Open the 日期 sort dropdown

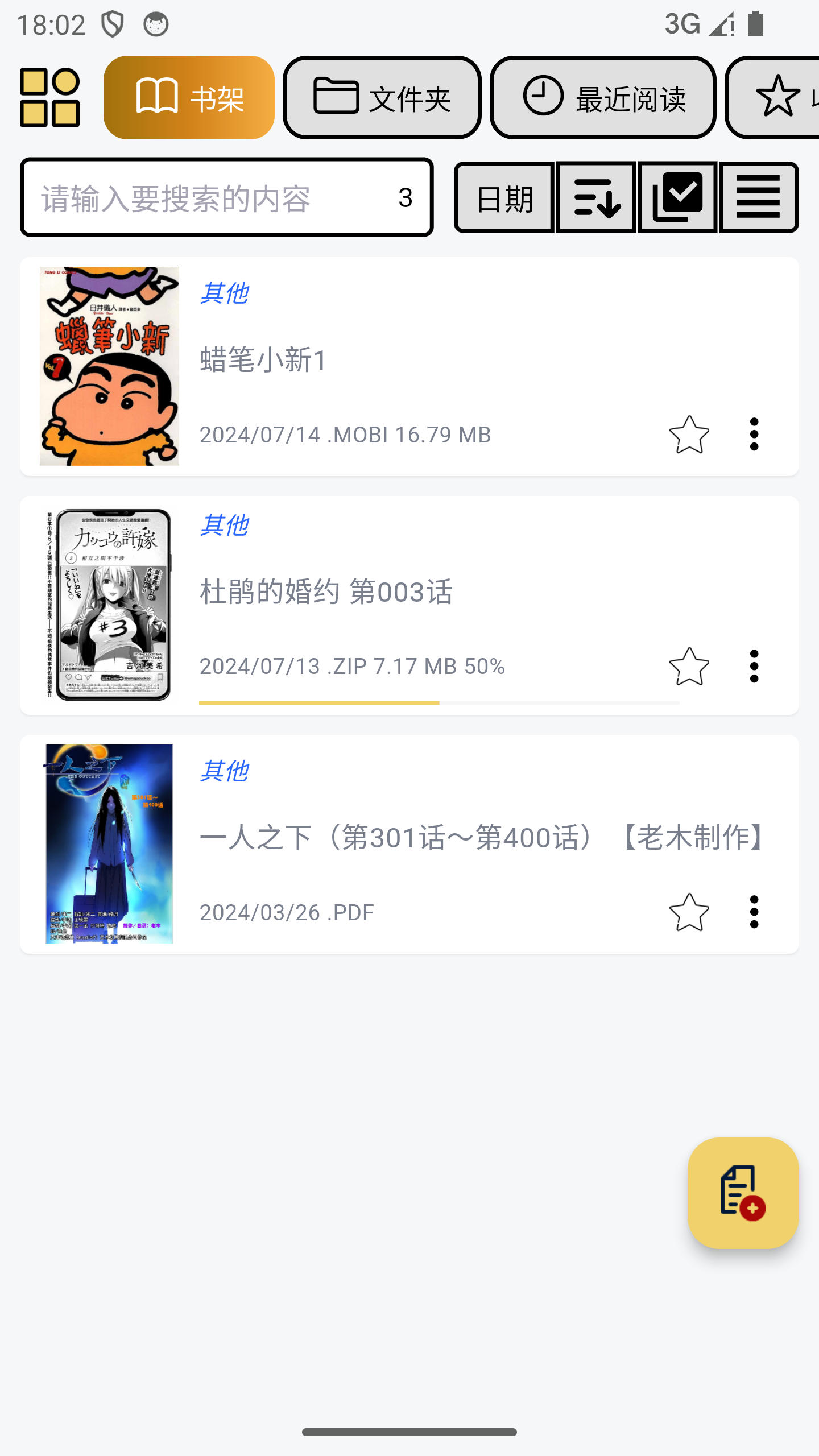(504, 197)
